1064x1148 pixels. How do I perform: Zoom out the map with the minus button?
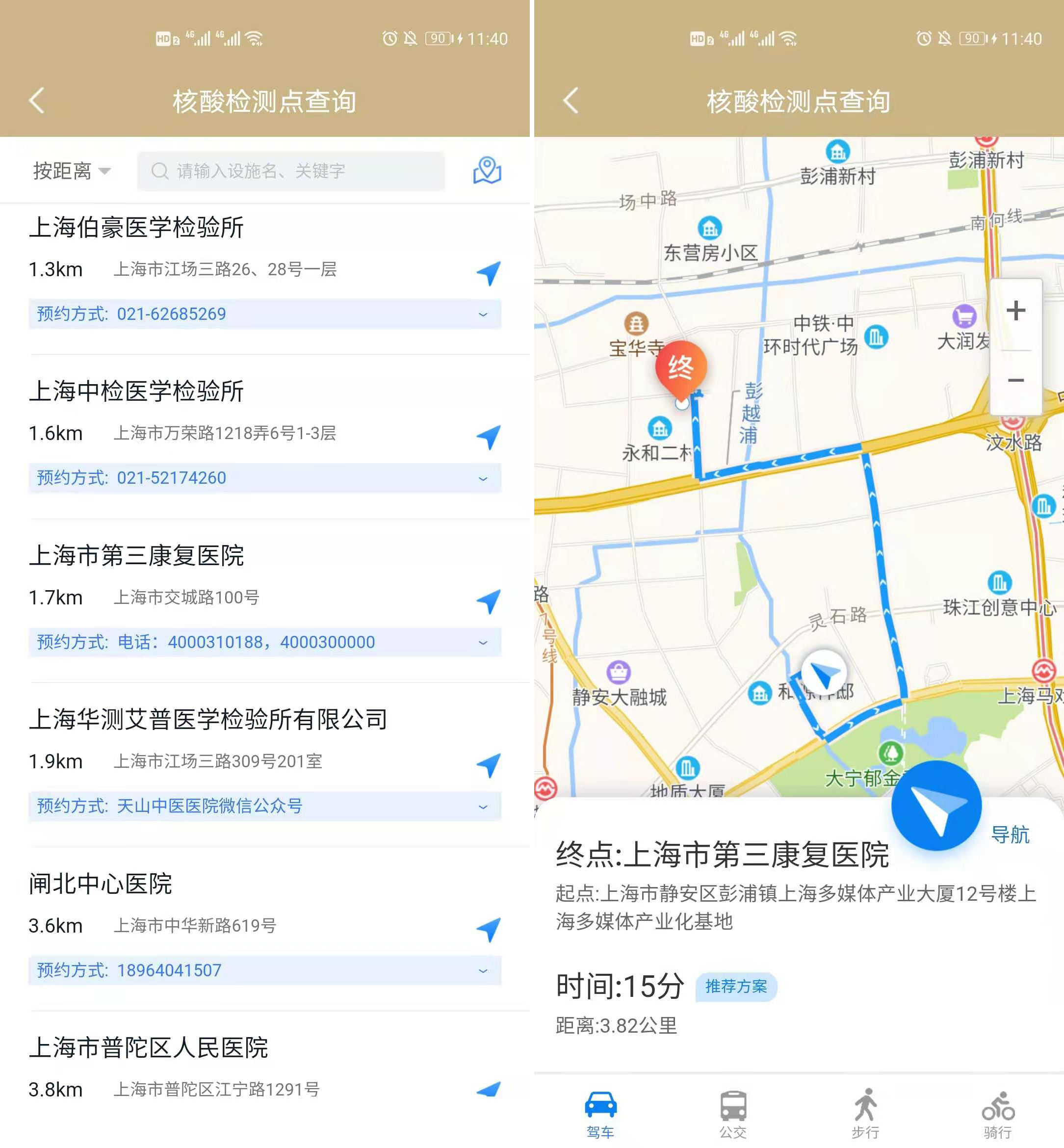coord(1015,380)
